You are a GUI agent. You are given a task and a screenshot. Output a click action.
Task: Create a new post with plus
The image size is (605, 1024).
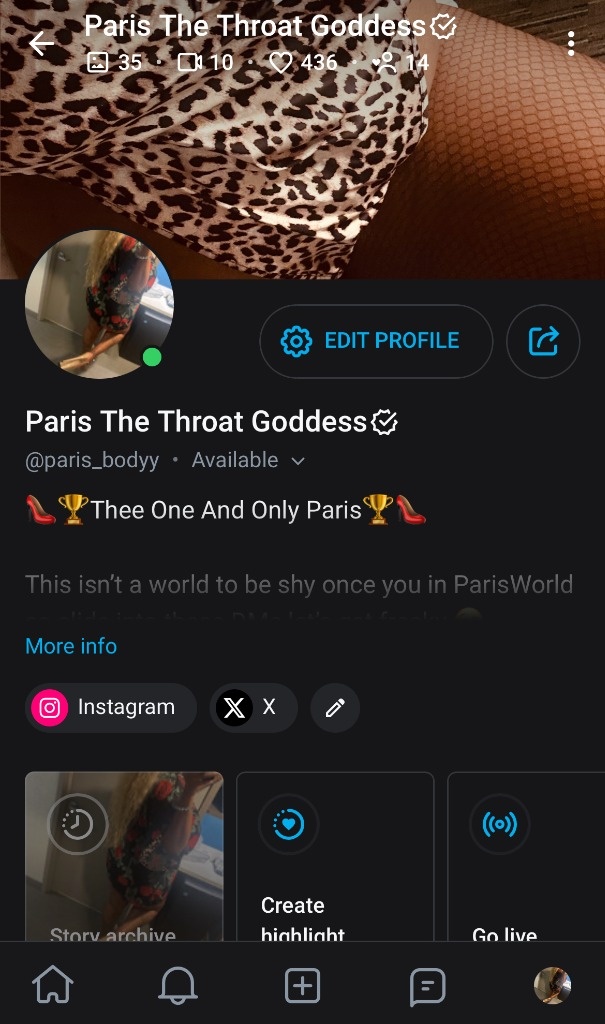click(x=302, y=986)
